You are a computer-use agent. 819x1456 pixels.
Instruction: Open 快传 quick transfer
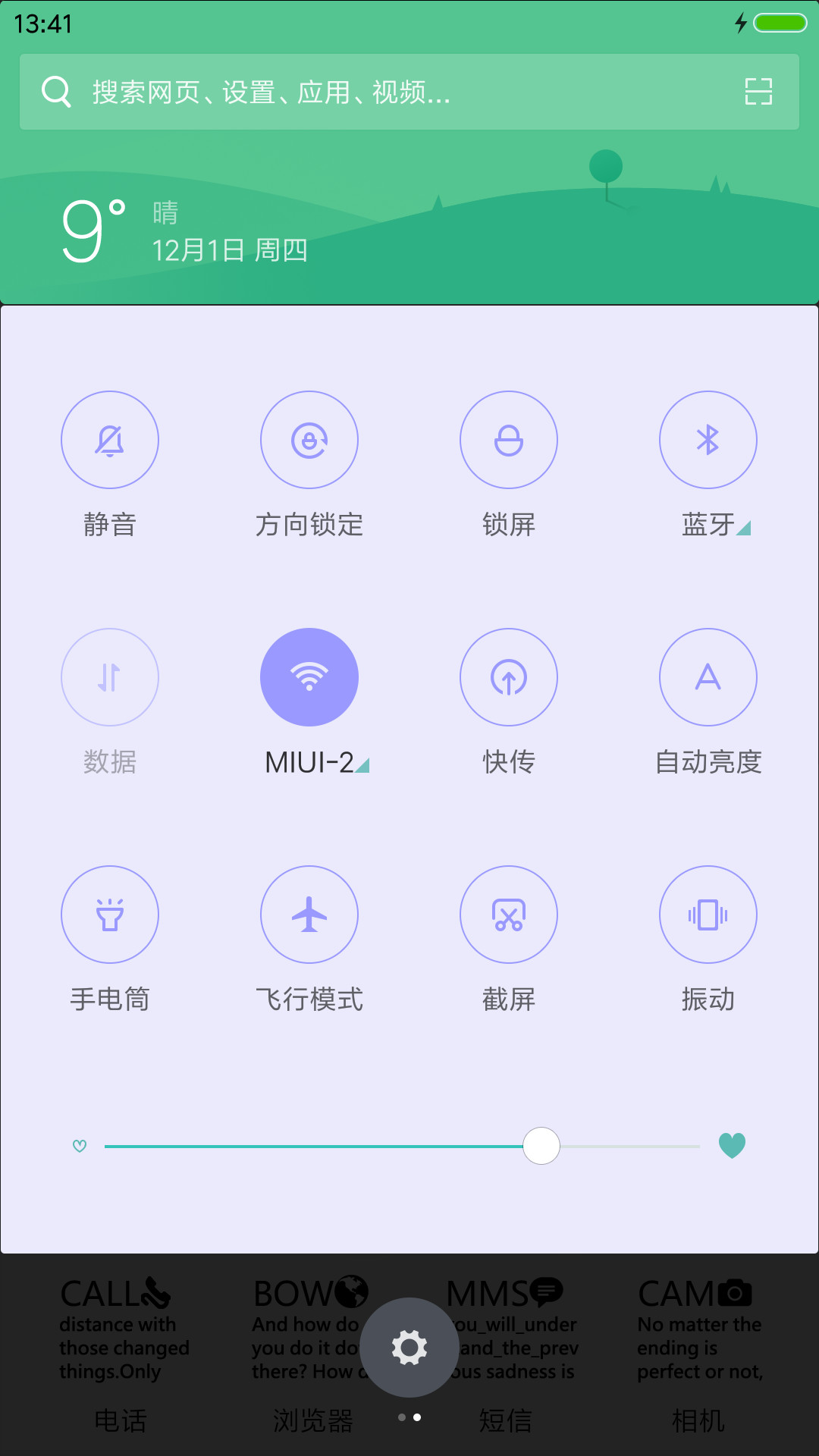click(x=509, y=677)
